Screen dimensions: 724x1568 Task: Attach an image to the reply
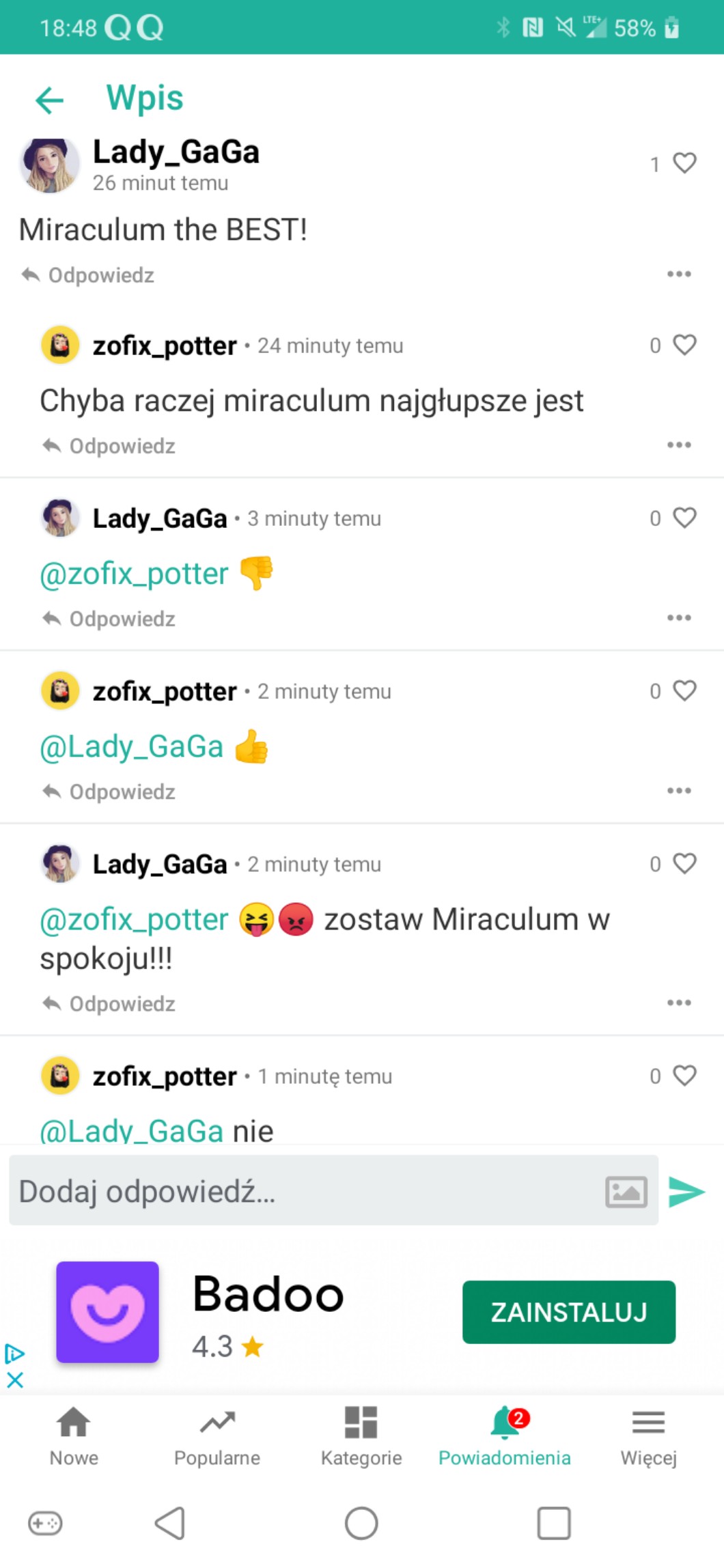tap(626, 1192)
